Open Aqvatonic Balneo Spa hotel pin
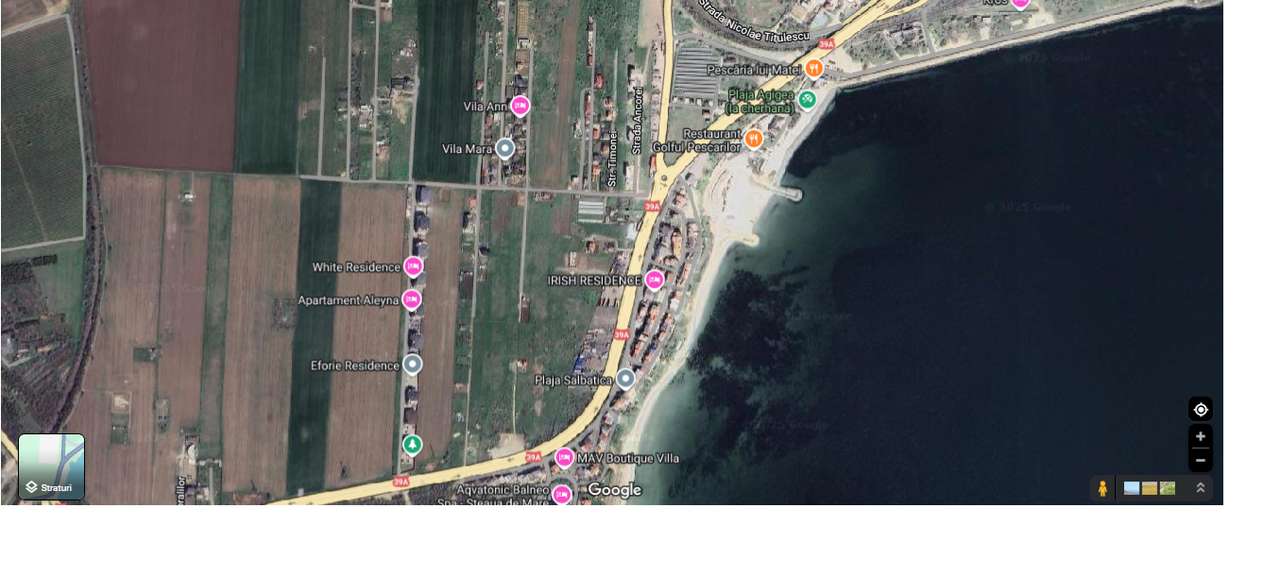Viewport: 1280px width, 573px height. pyautogui.click(x=561, y=493)
